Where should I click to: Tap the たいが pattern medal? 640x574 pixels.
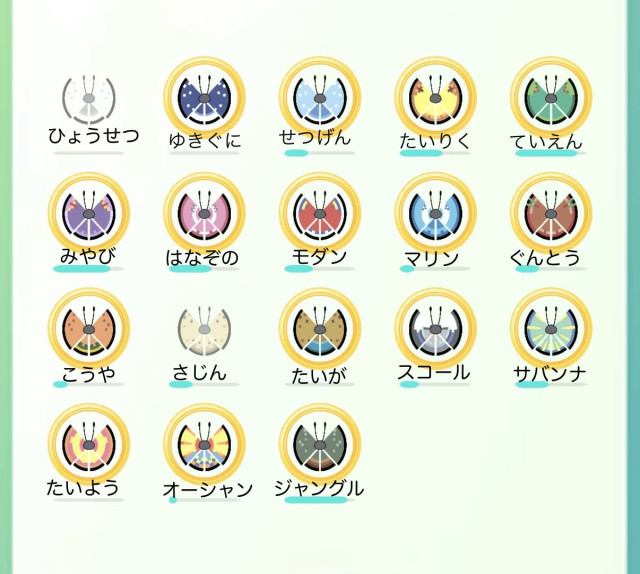[320, 330]
